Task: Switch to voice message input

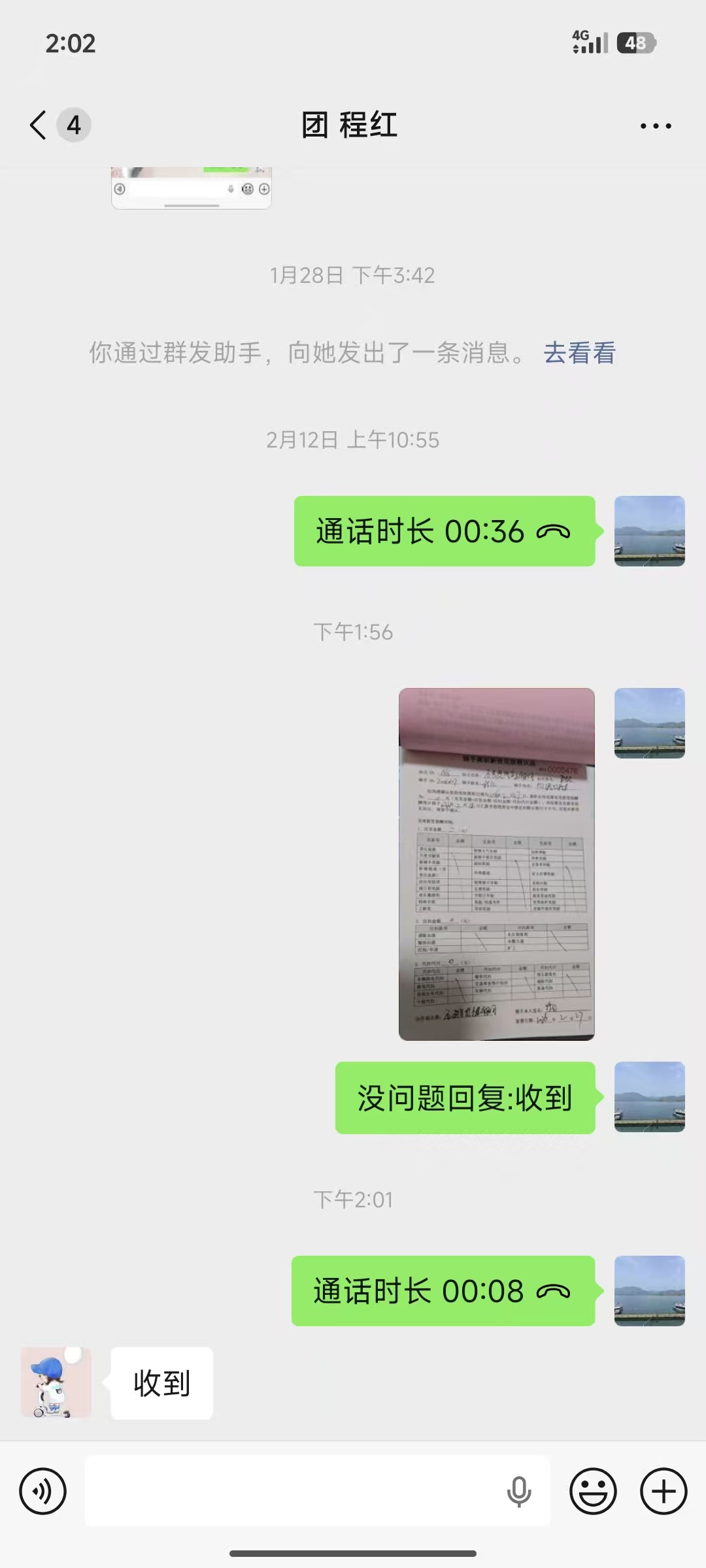Action: point(43,1491)
